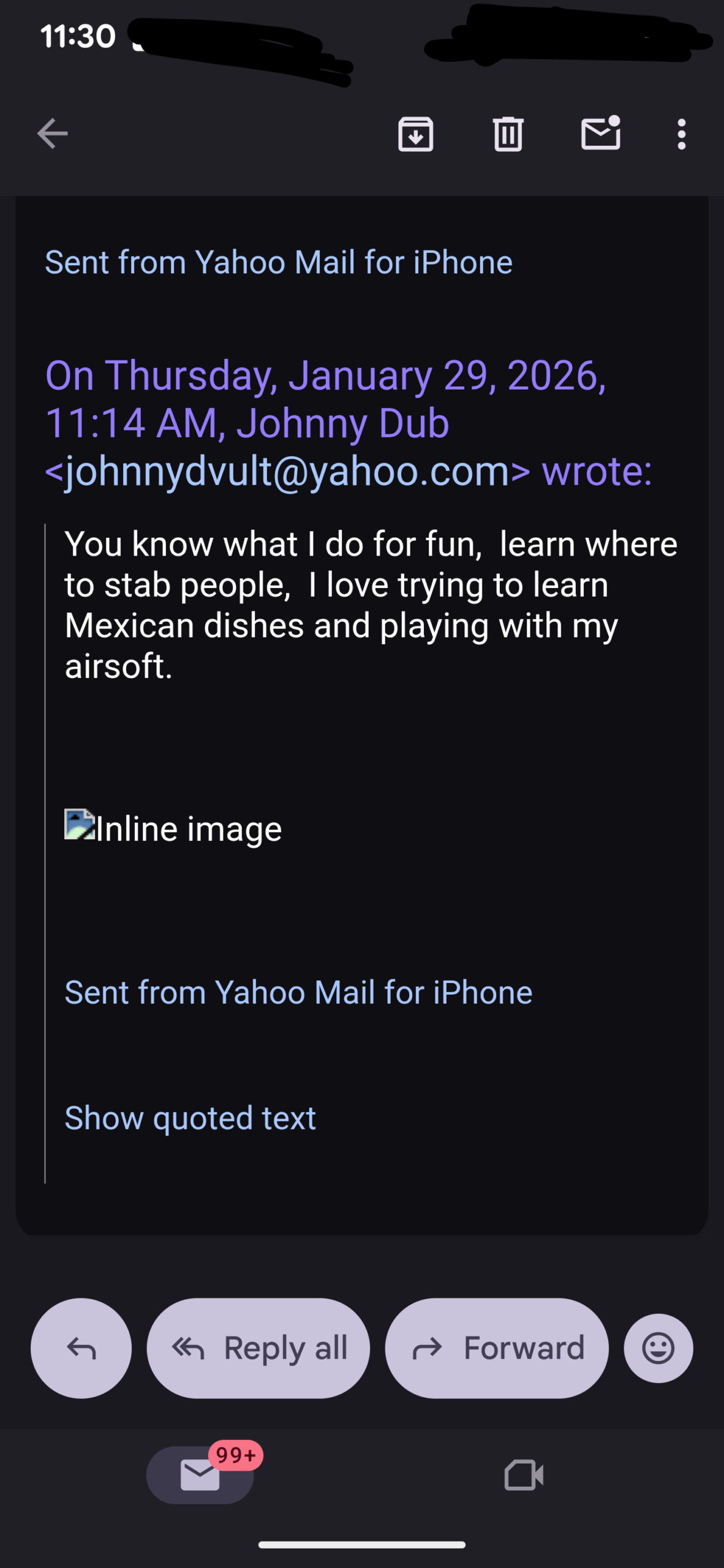Open the Inline image attachment

point(173,828)
